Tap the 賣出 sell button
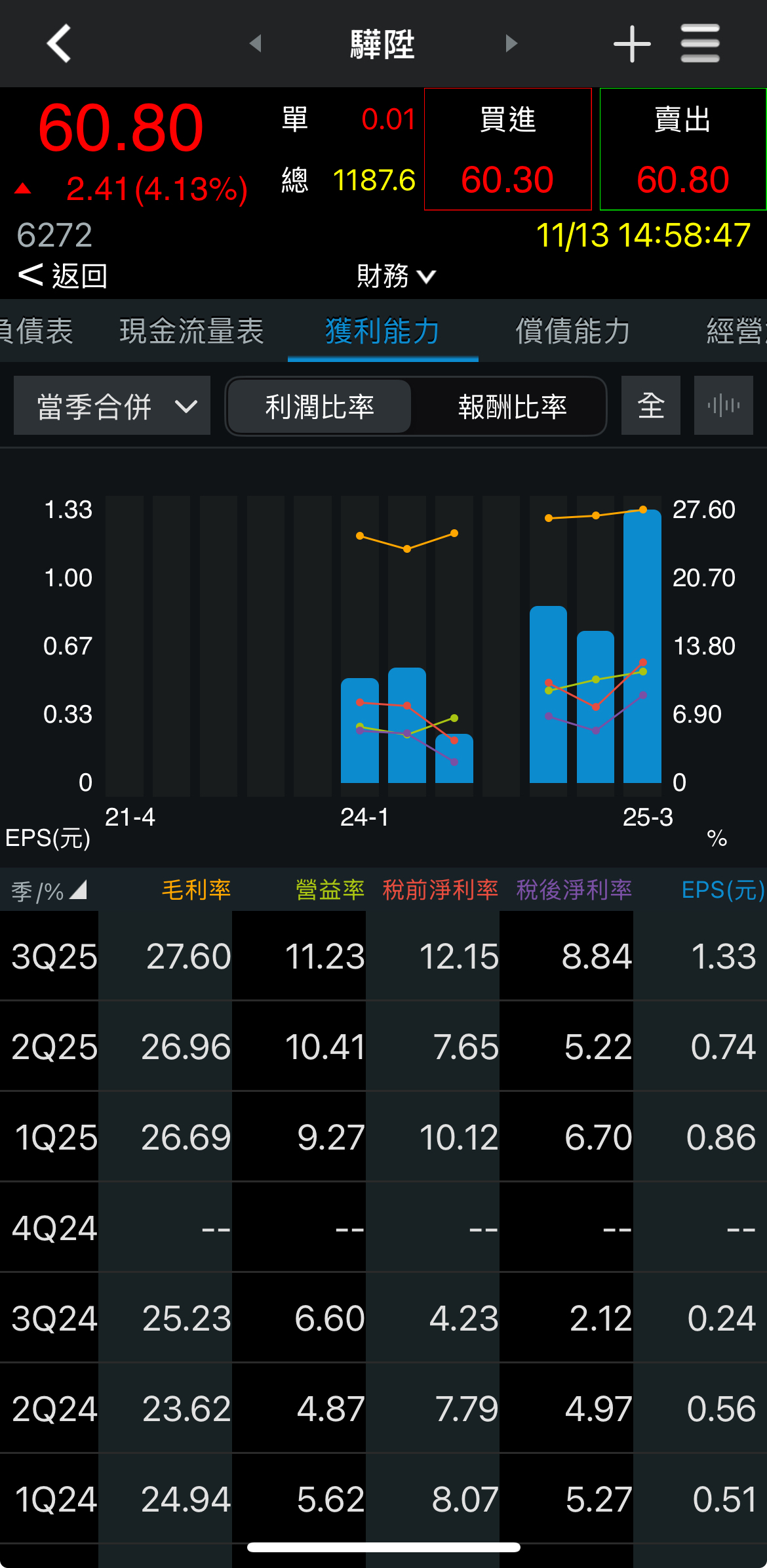Image resolution: width=767 pixels, height=1568 pixels. point(683,150)
